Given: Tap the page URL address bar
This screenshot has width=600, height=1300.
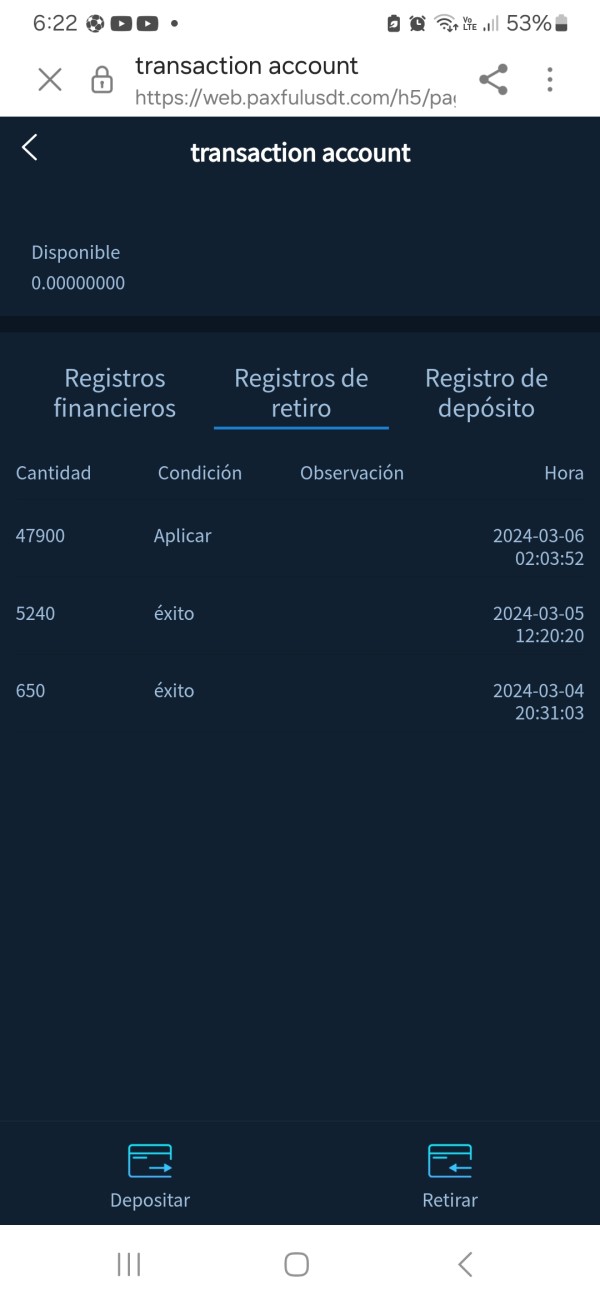Looking at the screenshot, I should (295, 82).
